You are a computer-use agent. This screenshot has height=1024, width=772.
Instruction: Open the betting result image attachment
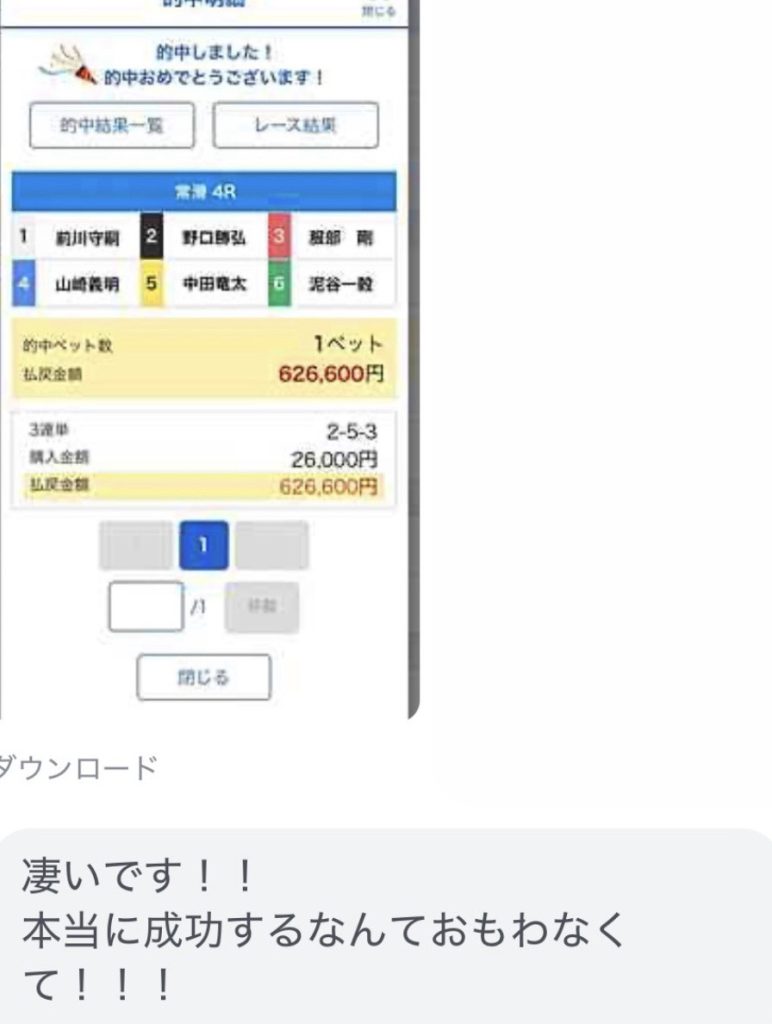coord(205,360)
